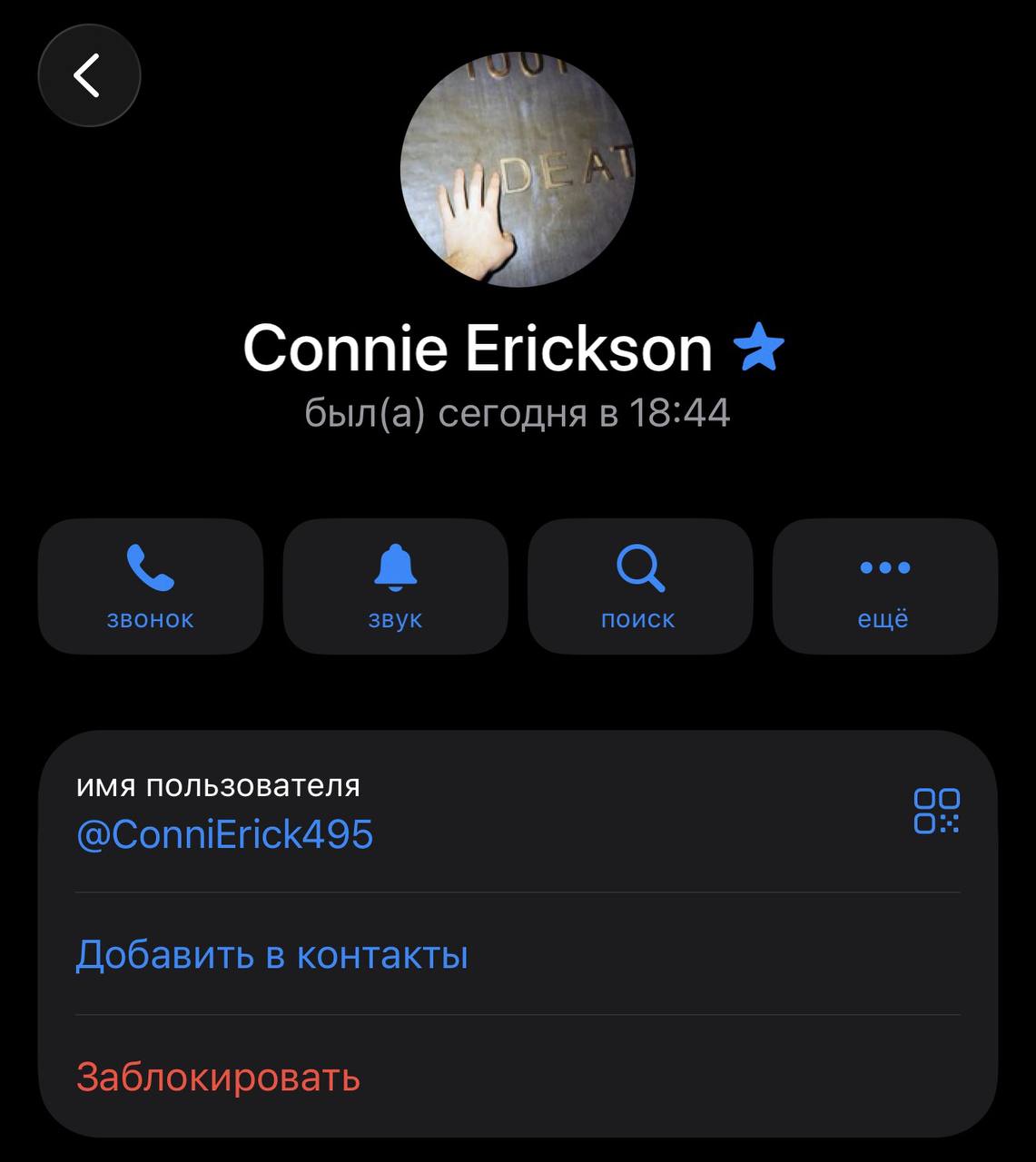The image size is (1036, 1162).
Task: Tap the username @ConniErick495
Action: point(224,834)
